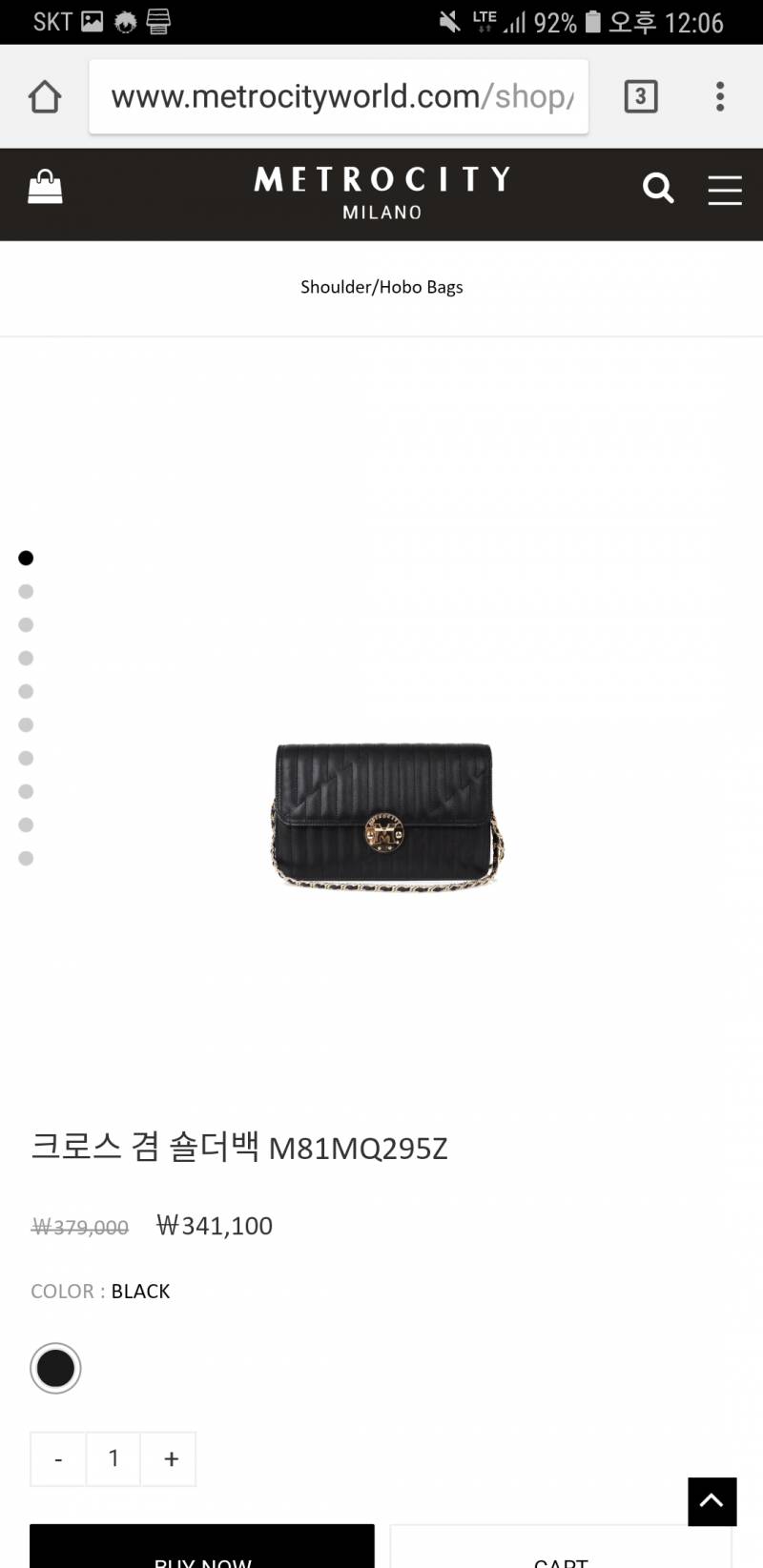Tap the Metrocity Milano logo
Viewport: 763px width, 1568px height.
381,193
